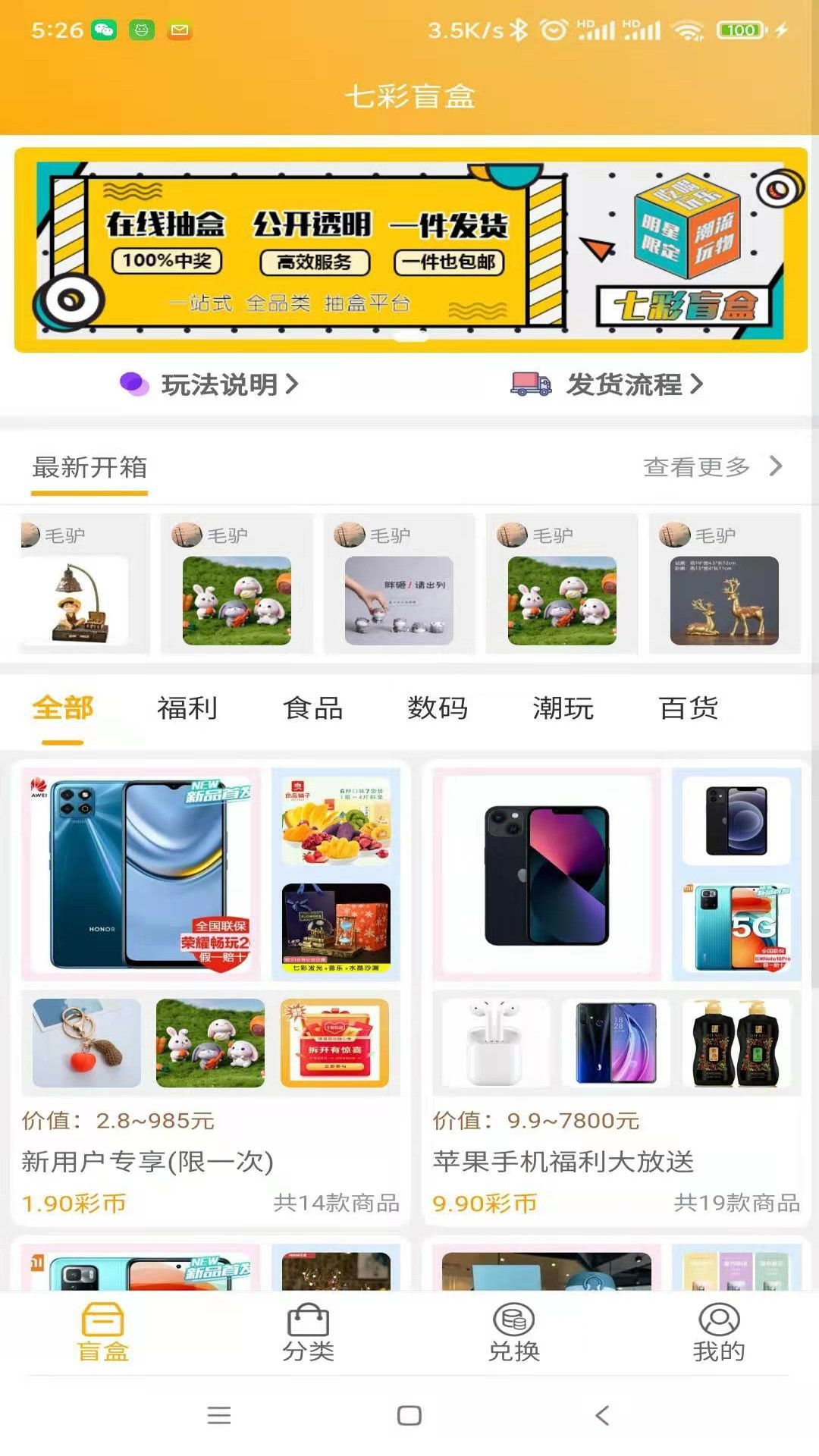Image resolution: width=819 pixels, height=1456 pixels.
Task: Select the 百货 category tab
Action: [689, 708]
